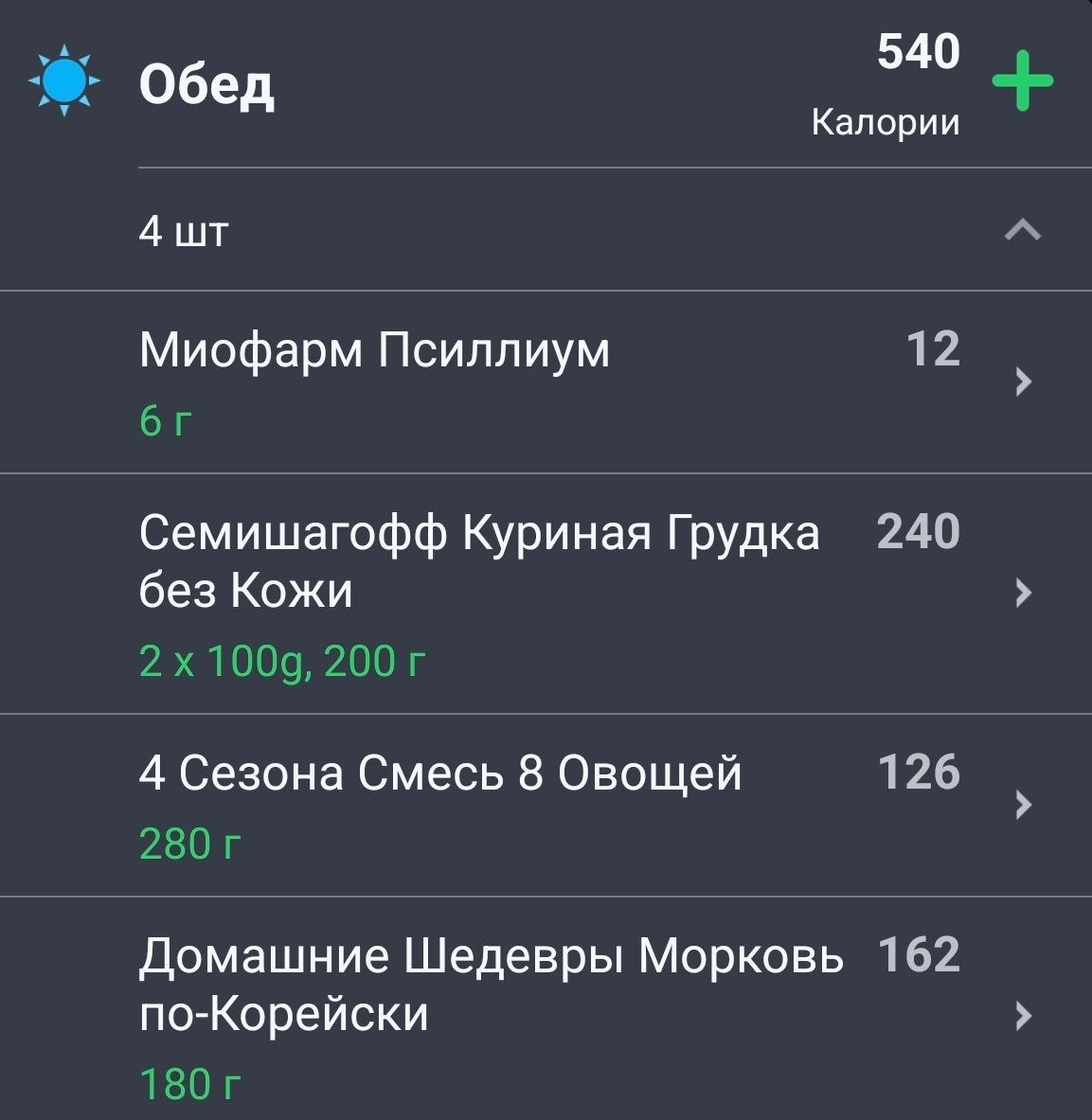Open details arrow of Миофарм Псиллиум
1092x1120 pixels.
tap(1023, 381)
